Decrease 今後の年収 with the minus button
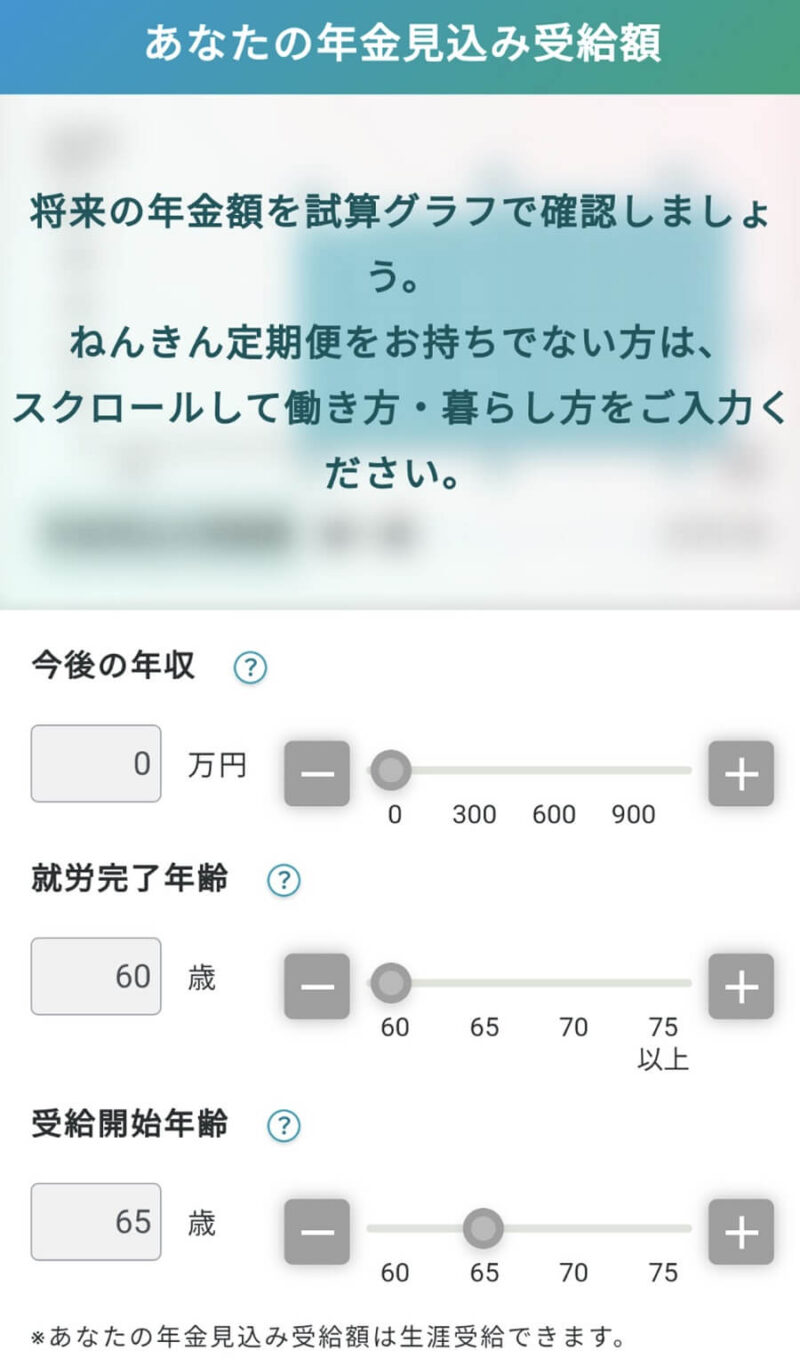The width and height of the screenshot is (800, 1366). pos(317,774)
